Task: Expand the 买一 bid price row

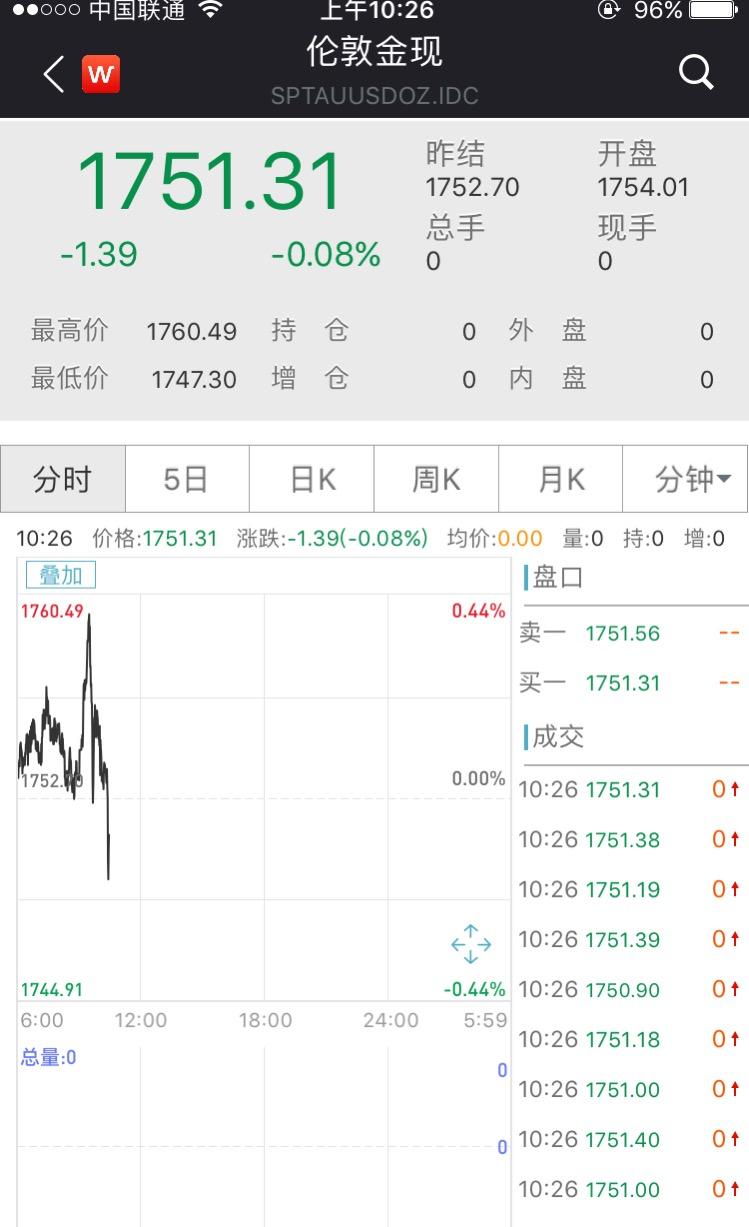Action: (620, 683)
